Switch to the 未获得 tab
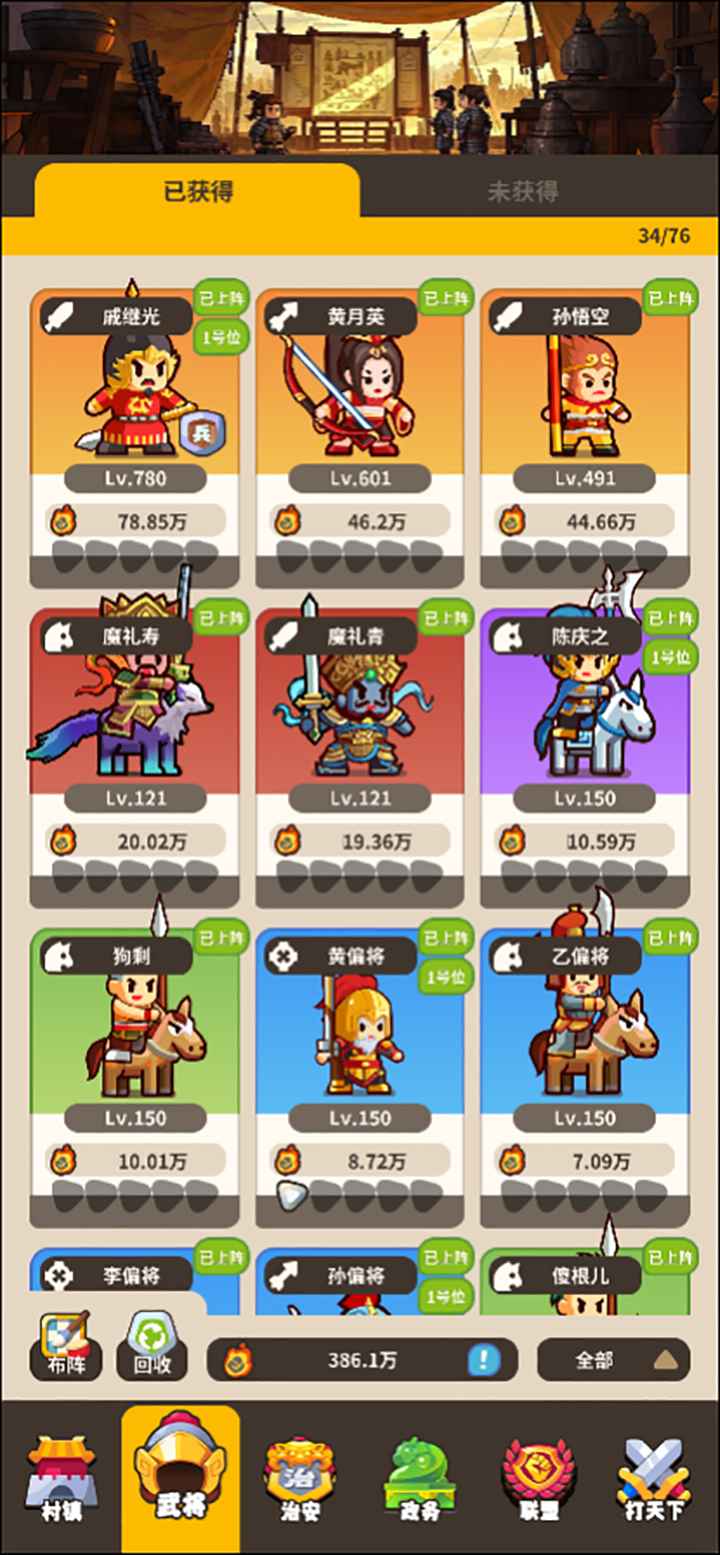The width and height of the screenshot is (720, 1555). tap(522, 191)
